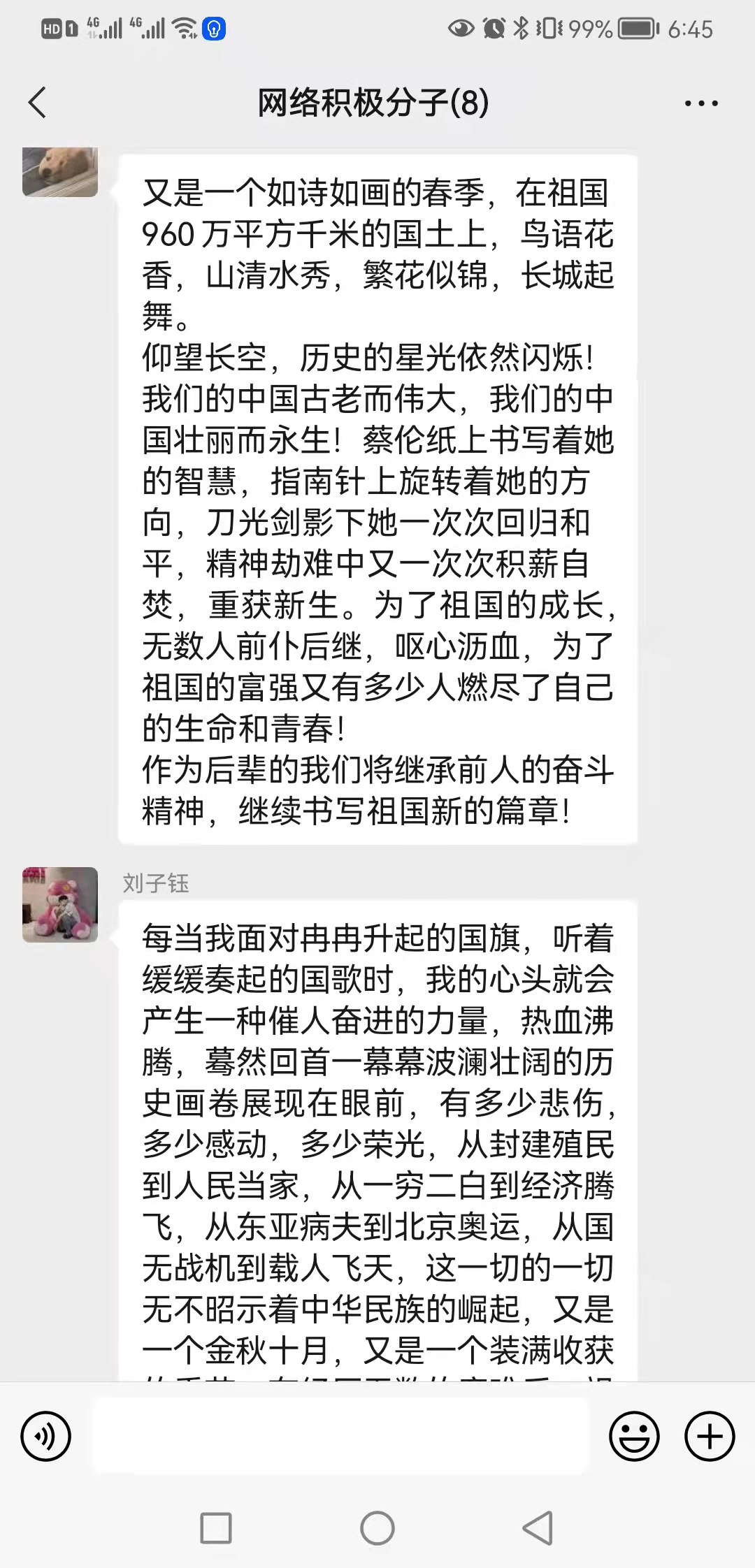This screenshot has height=1568, width=755.
Task: Open the group chat options menu
Action: point(700,103)
